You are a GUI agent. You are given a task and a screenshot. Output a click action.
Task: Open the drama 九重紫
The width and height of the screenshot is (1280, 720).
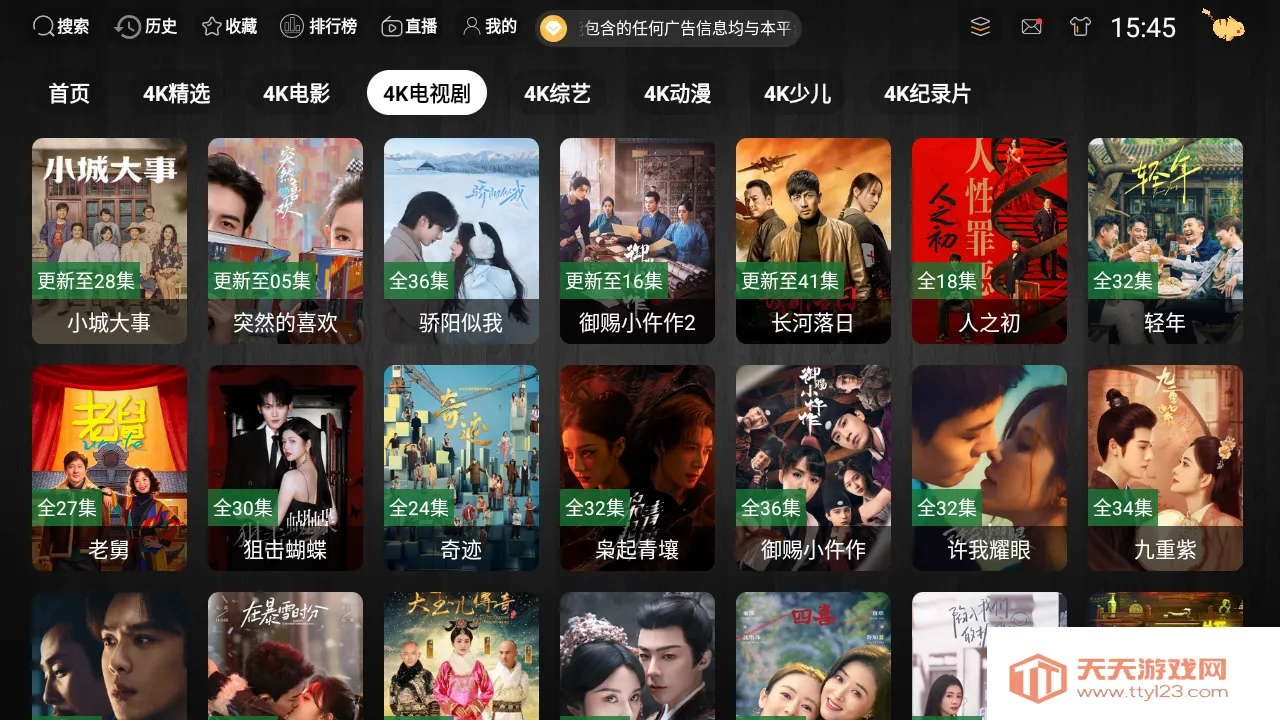(x=1165, y=467)
